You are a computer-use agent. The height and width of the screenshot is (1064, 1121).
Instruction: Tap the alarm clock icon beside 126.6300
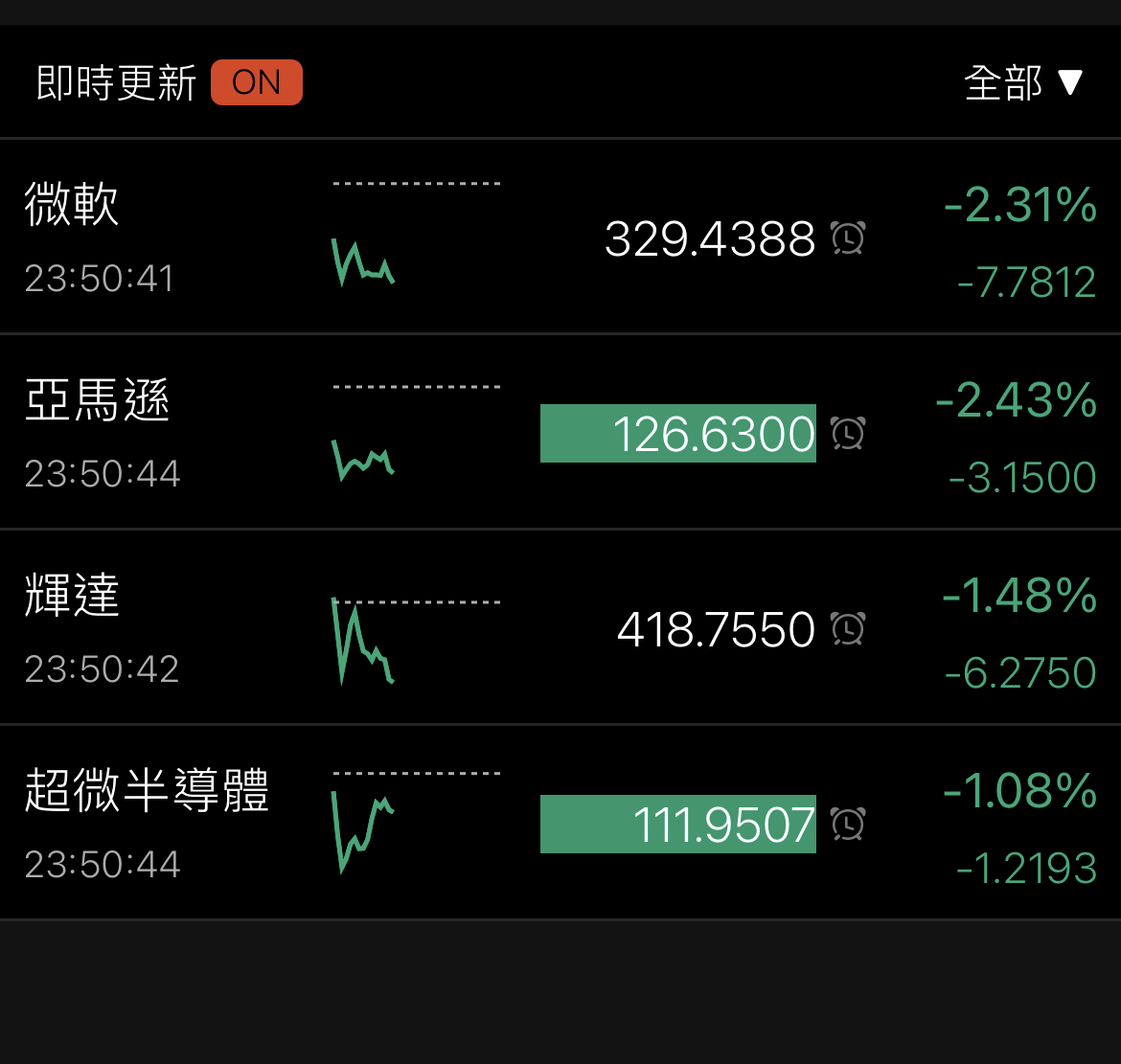coord(848,433)
